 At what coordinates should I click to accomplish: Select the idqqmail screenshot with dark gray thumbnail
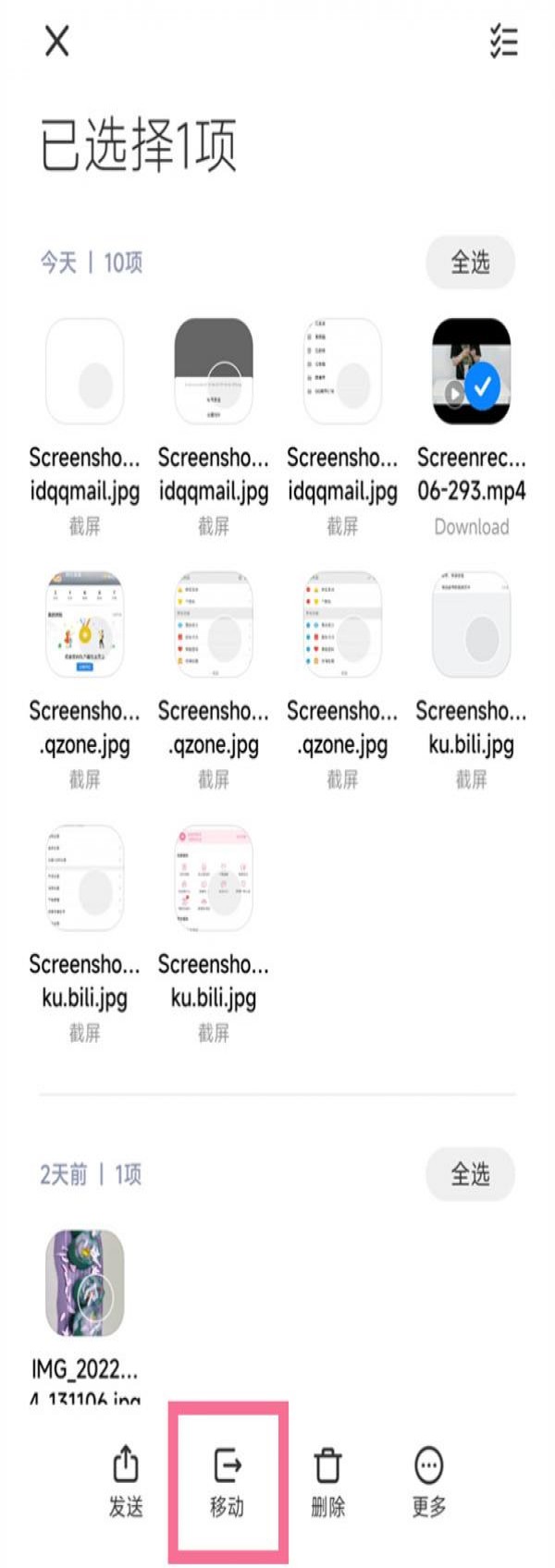point(214,372)
